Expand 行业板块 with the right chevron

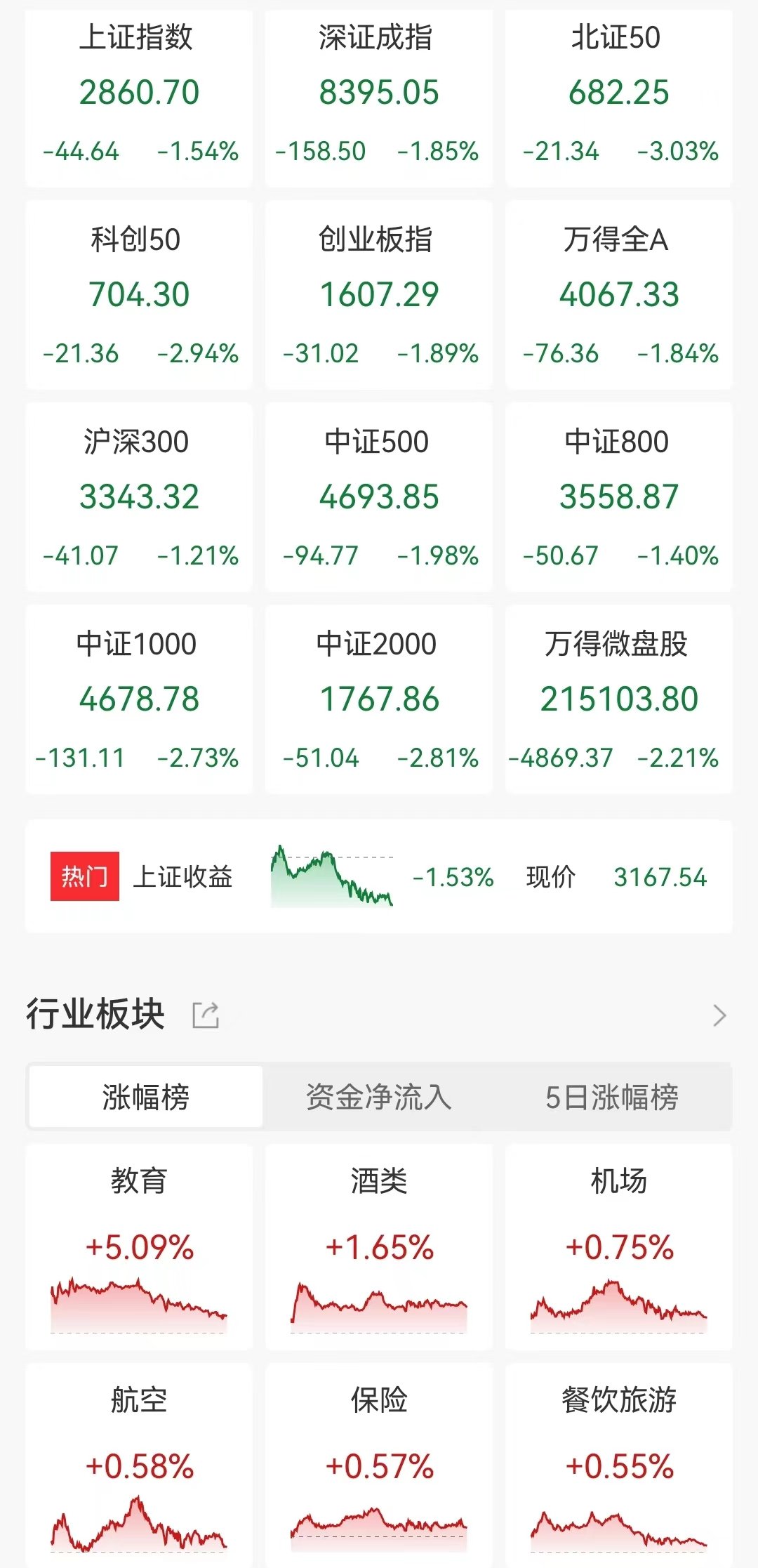(719, 1015)
